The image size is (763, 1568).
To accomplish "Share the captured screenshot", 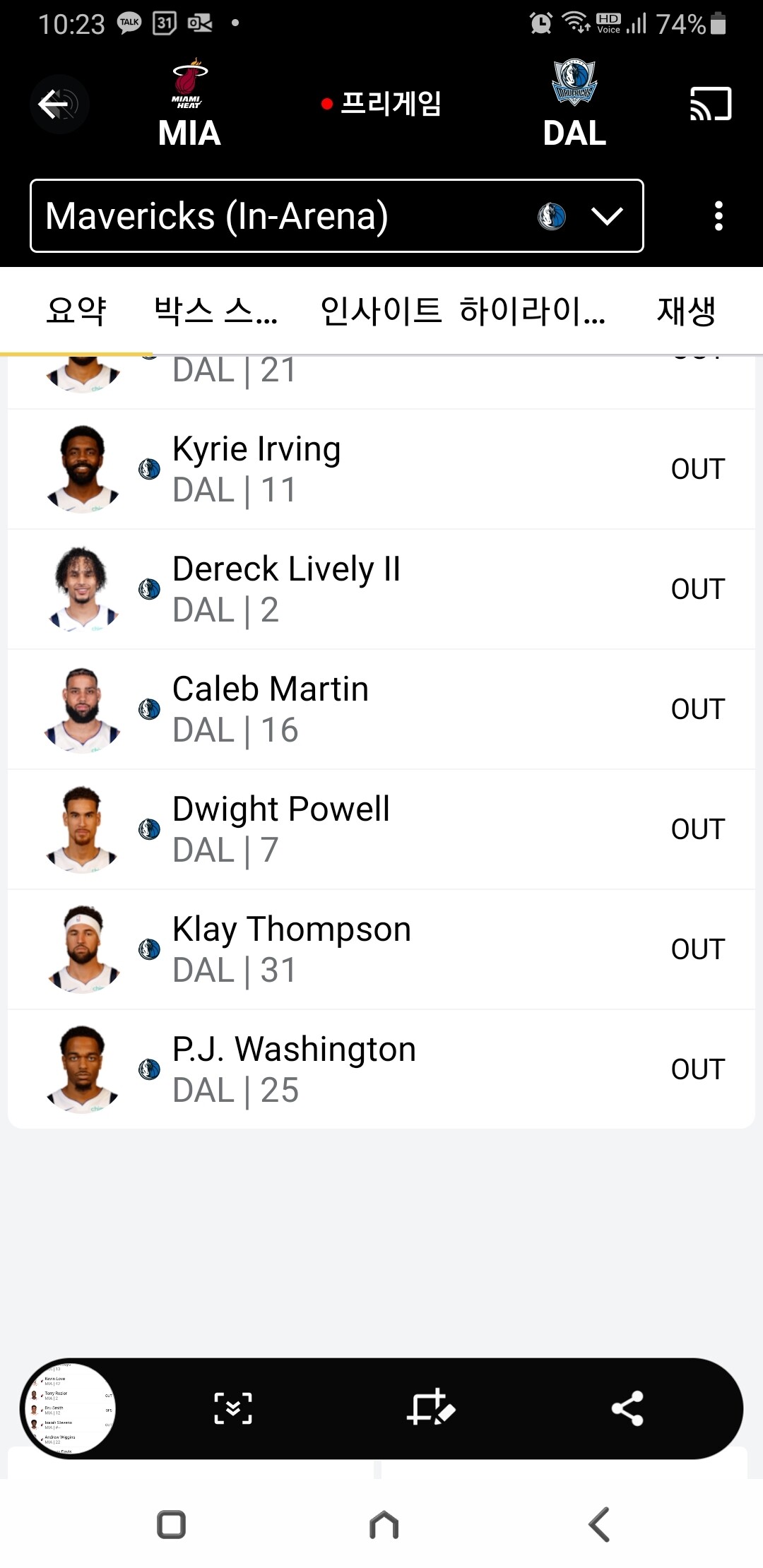I will pyautogui.click(x=627, y=1408).
